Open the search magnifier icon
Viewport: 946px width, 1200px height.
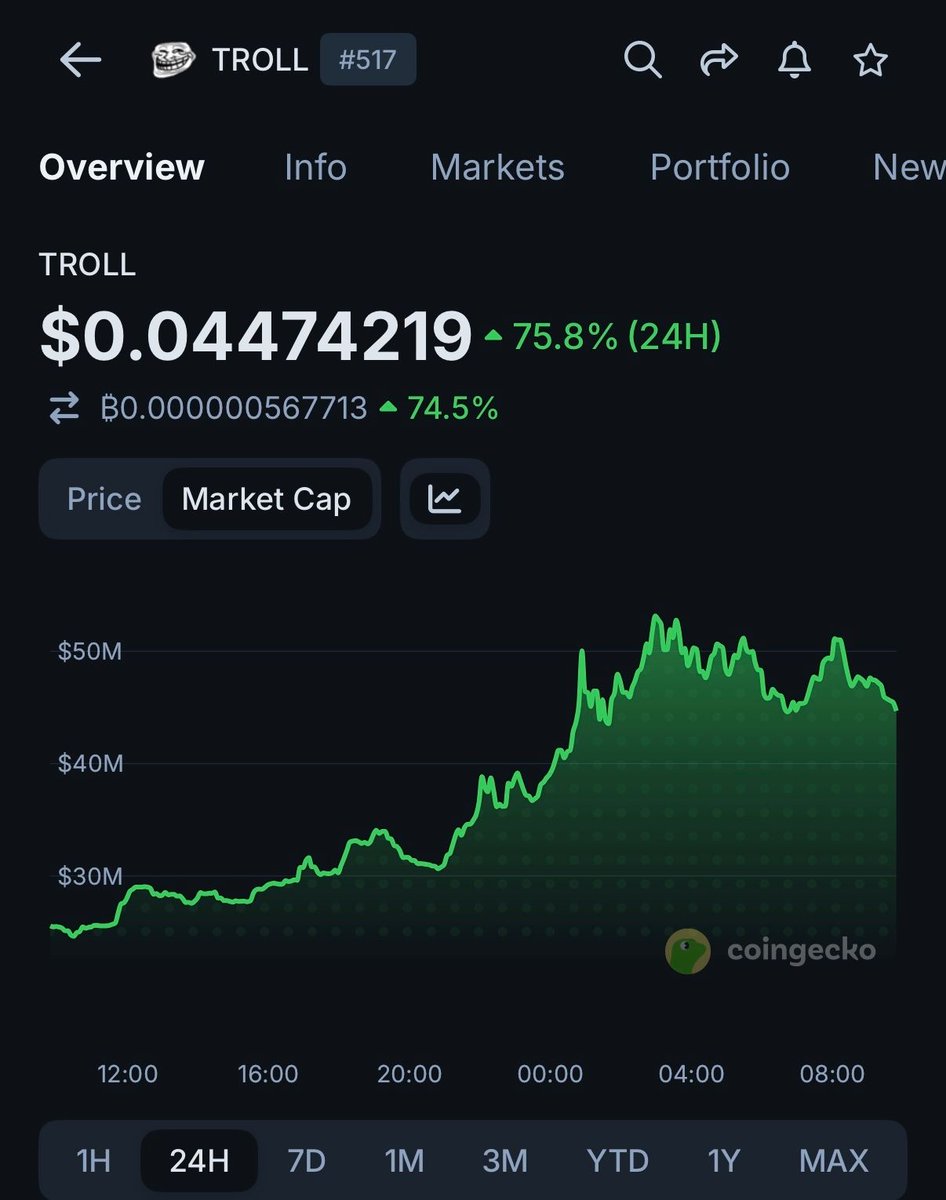tap(642, 60)
